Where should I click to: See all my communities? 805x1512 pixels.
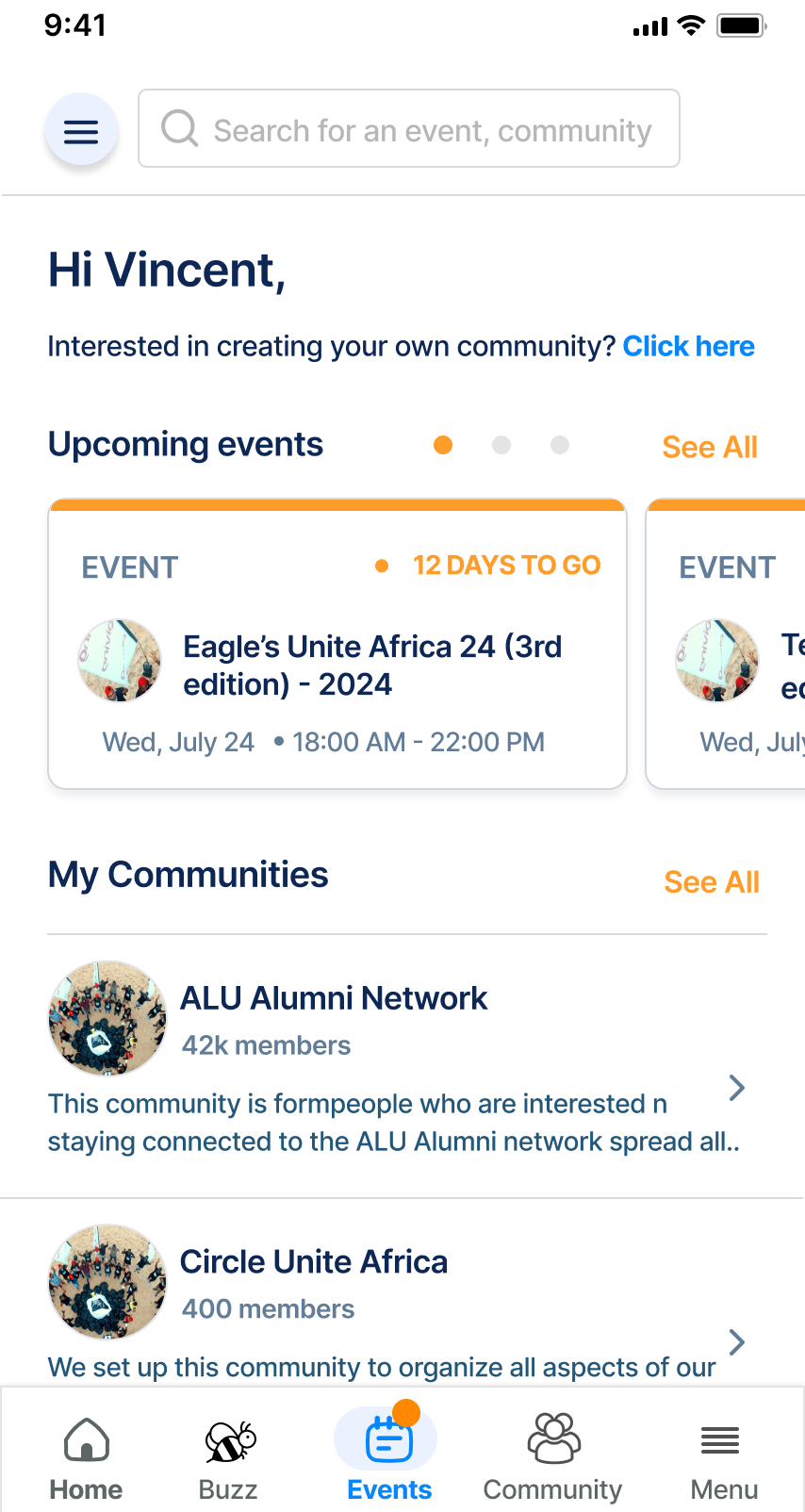click(x=711, y=881)
